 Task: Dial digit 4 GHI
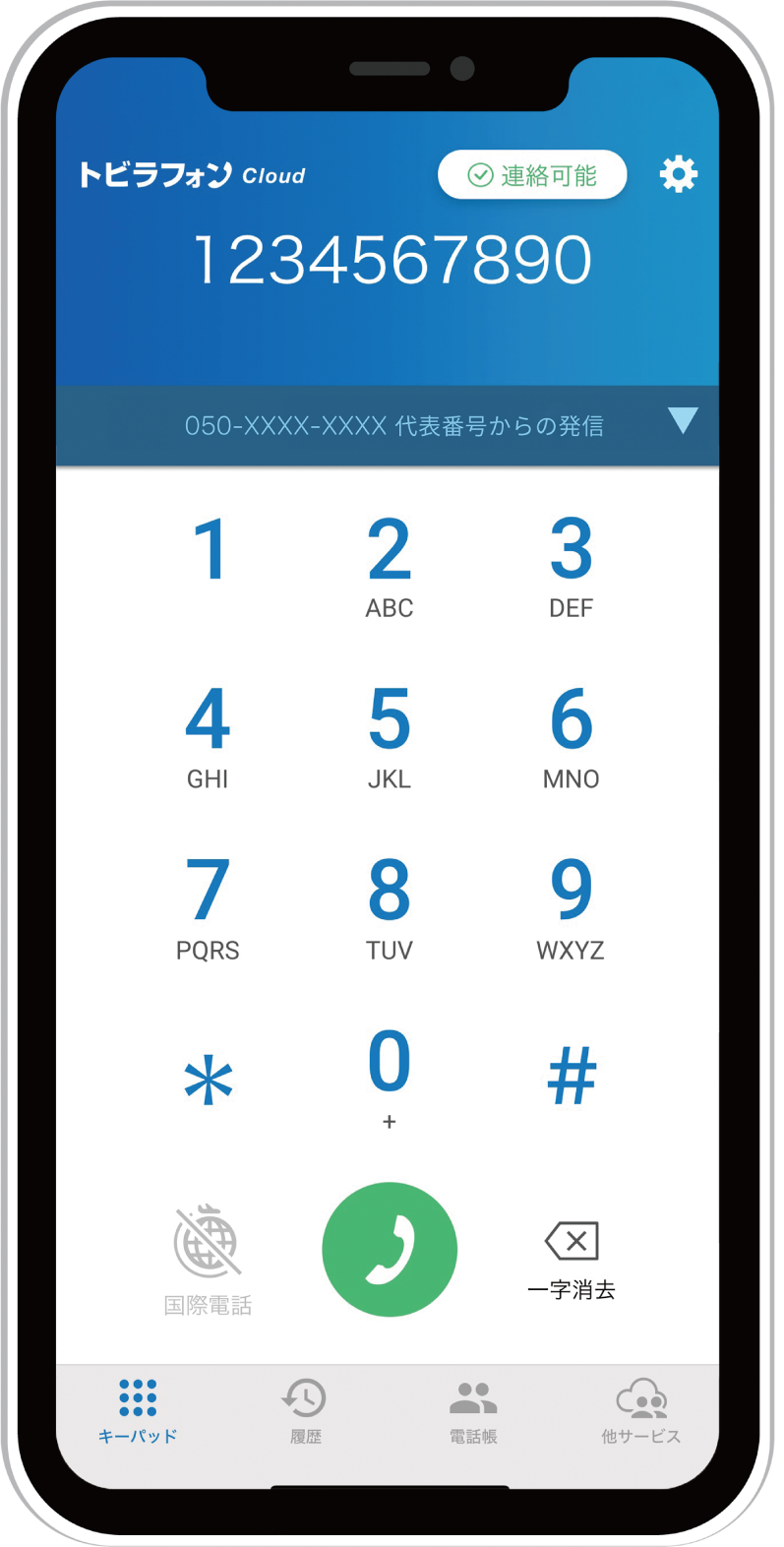[208, 736]
